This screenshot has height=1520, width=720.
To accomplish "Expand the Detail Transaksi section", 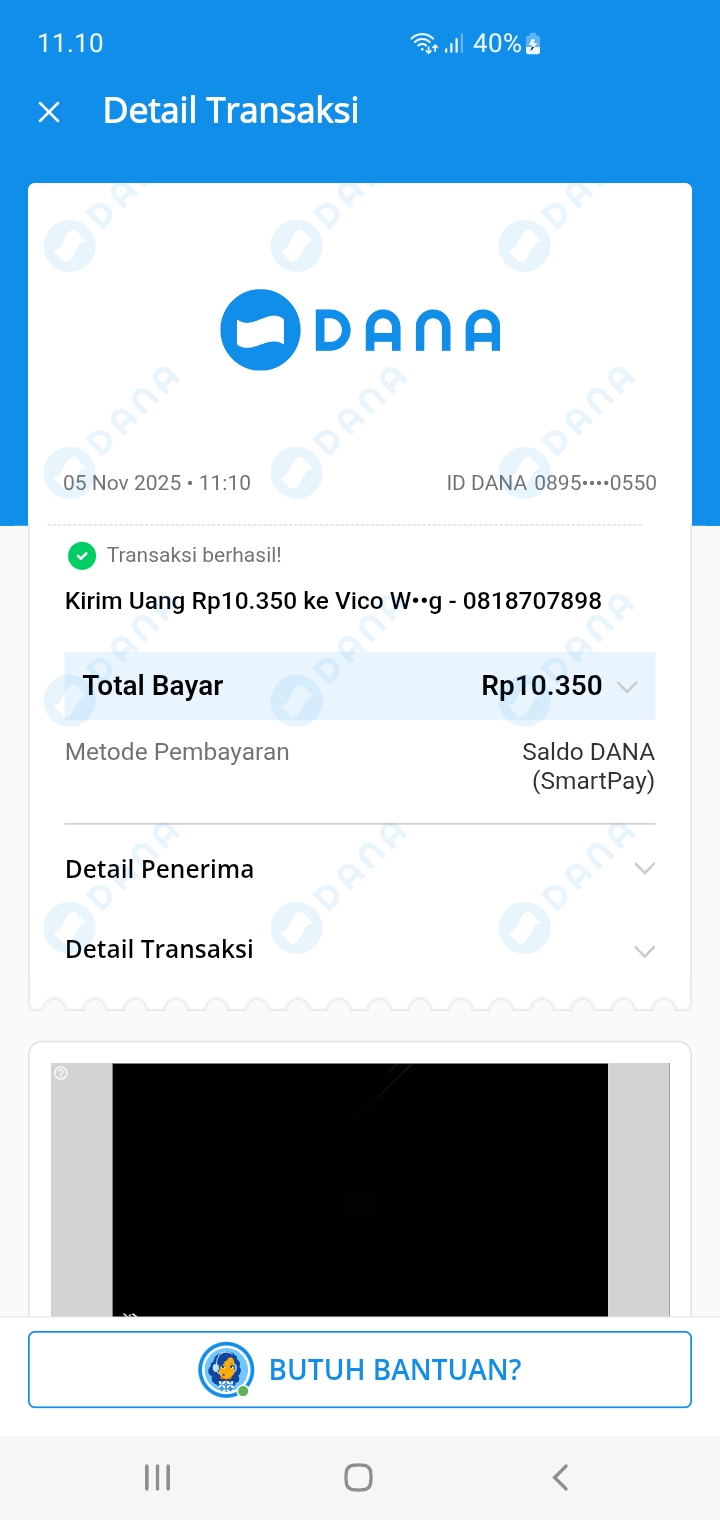I will coord(644,950).
